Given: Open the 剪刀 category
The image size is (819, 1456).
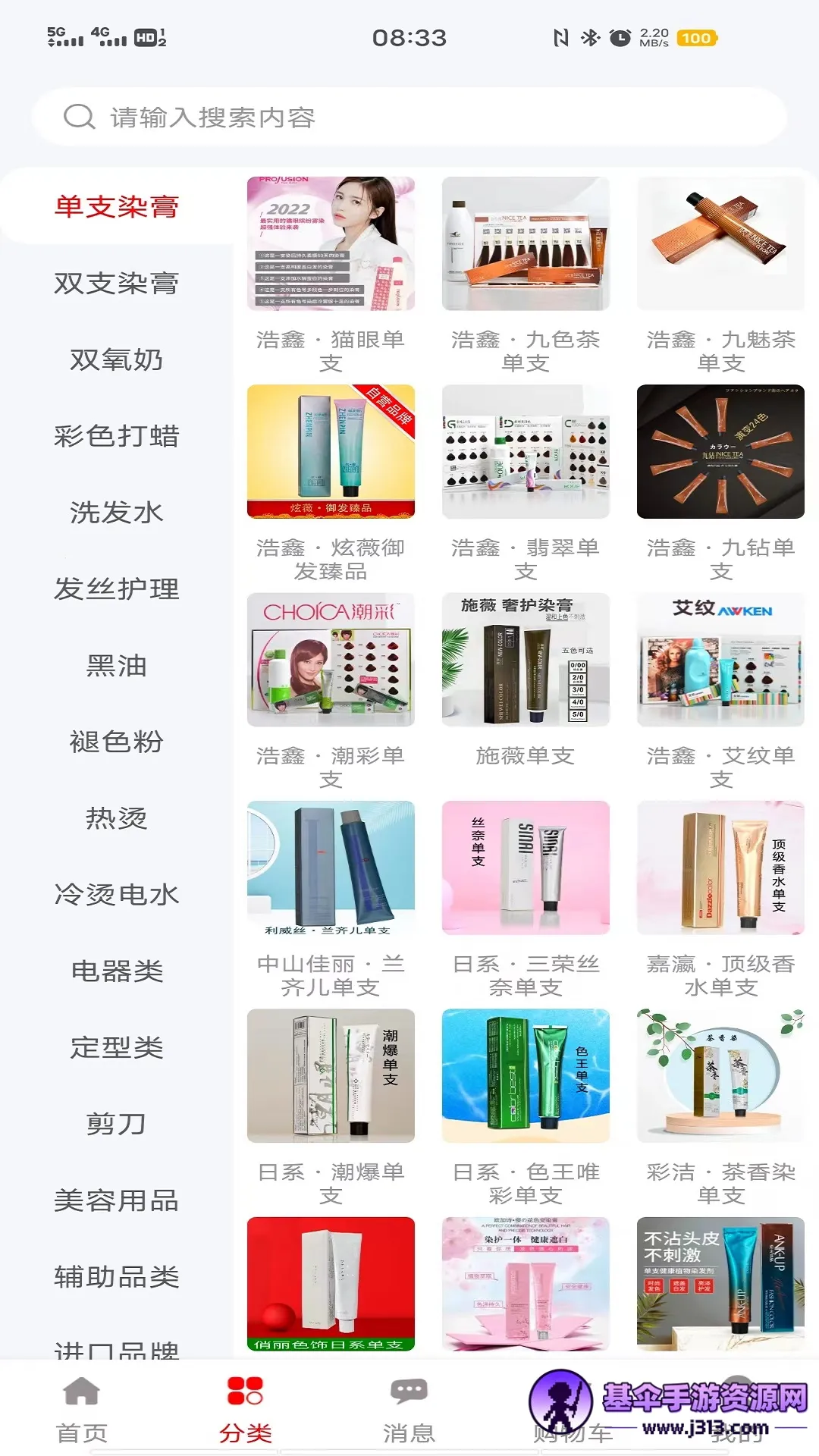Looking at the screenshot, I should coord(117,1124).
